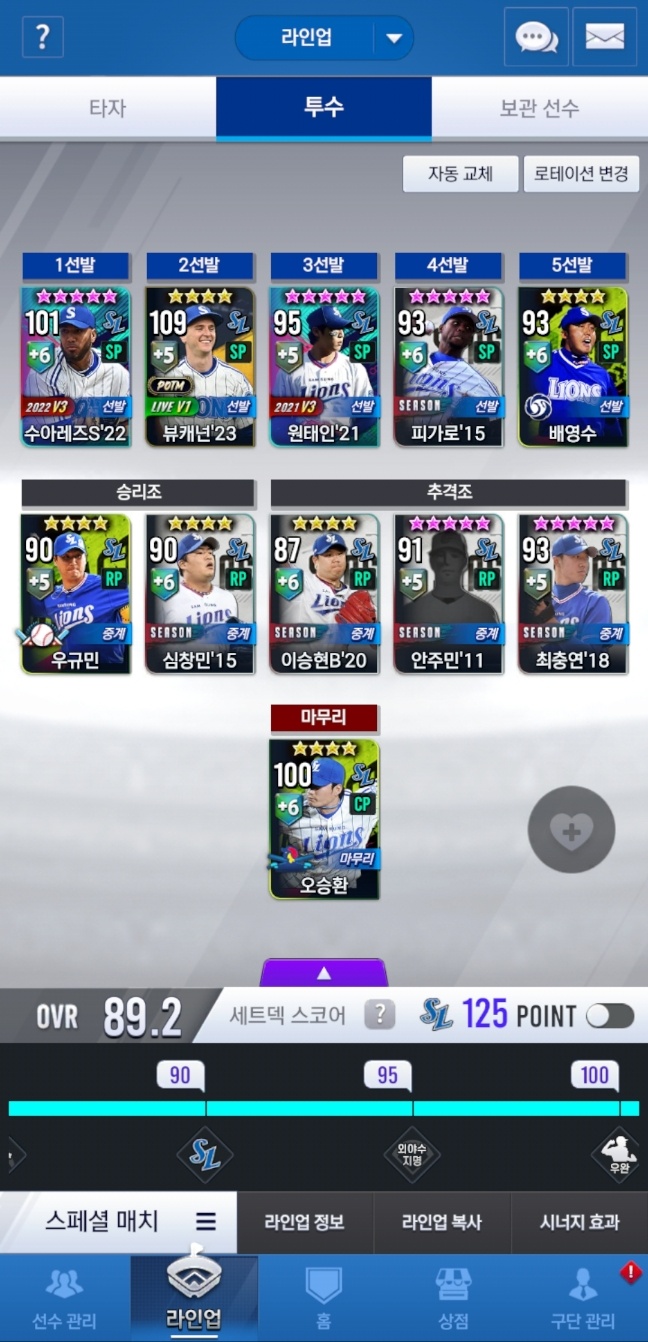Tap the 자동 교체 button
The height and width of the screenshot is (1342, 648).
click(460, 173)
